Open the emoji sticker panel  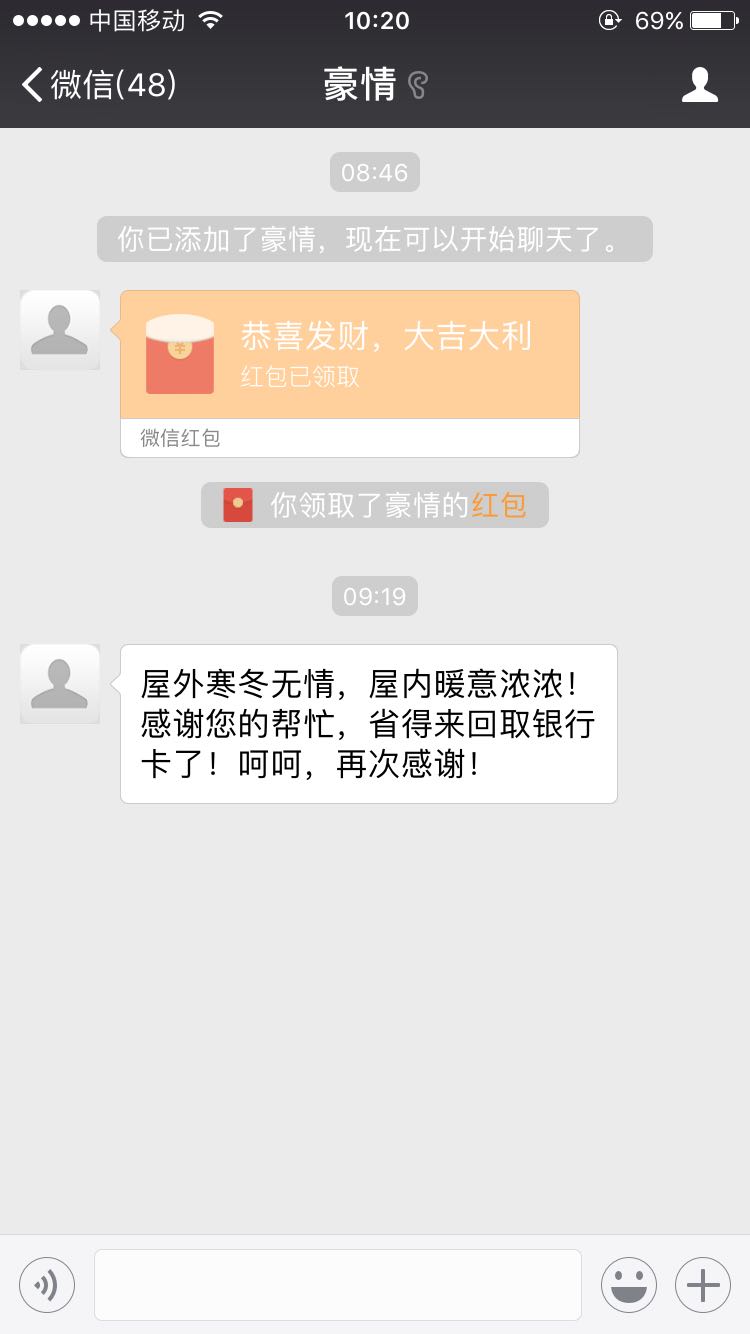[628, 1284]
